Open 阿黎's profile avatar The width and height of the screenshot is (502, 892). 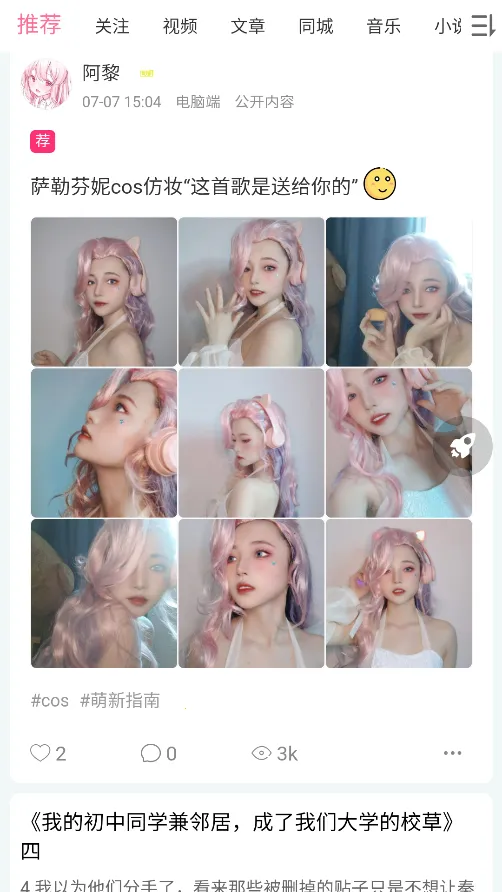coord(46,84)
